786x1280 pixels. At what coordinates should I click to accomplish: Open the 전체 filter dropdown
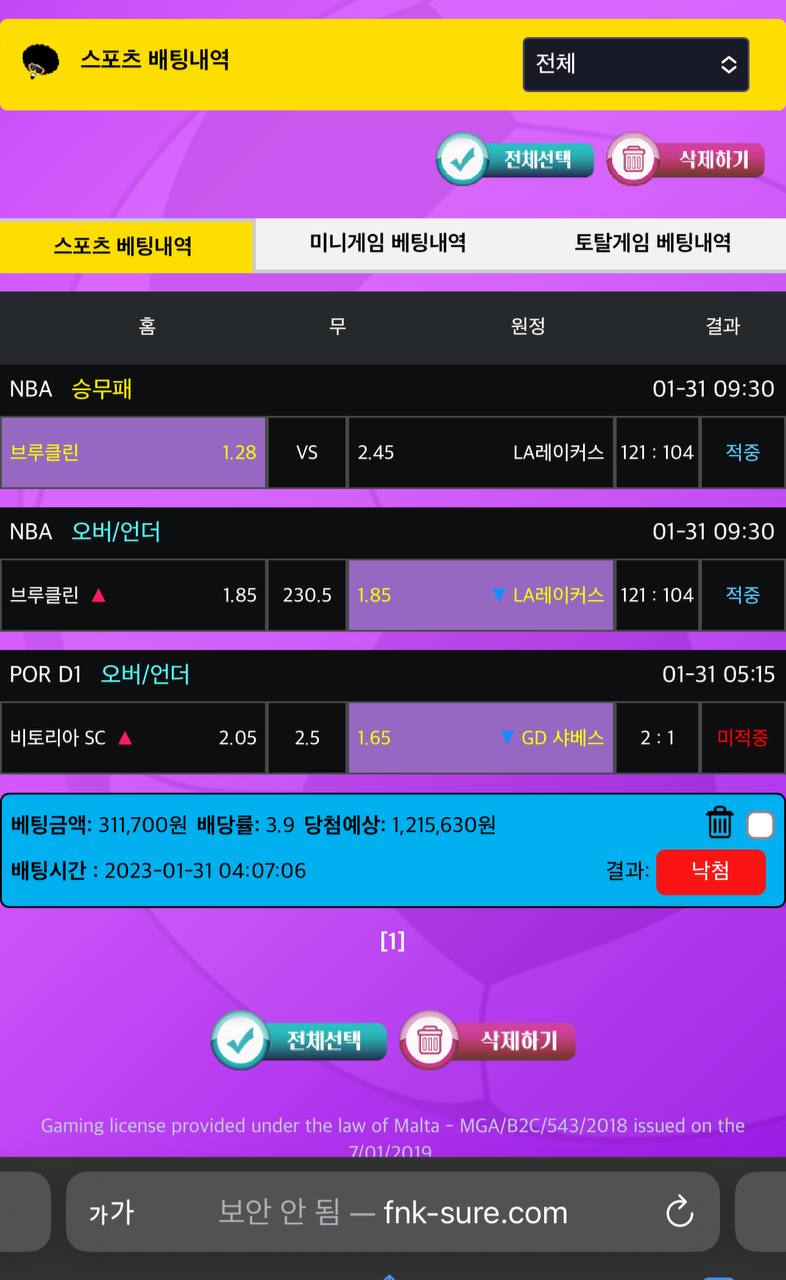[635, 64]
